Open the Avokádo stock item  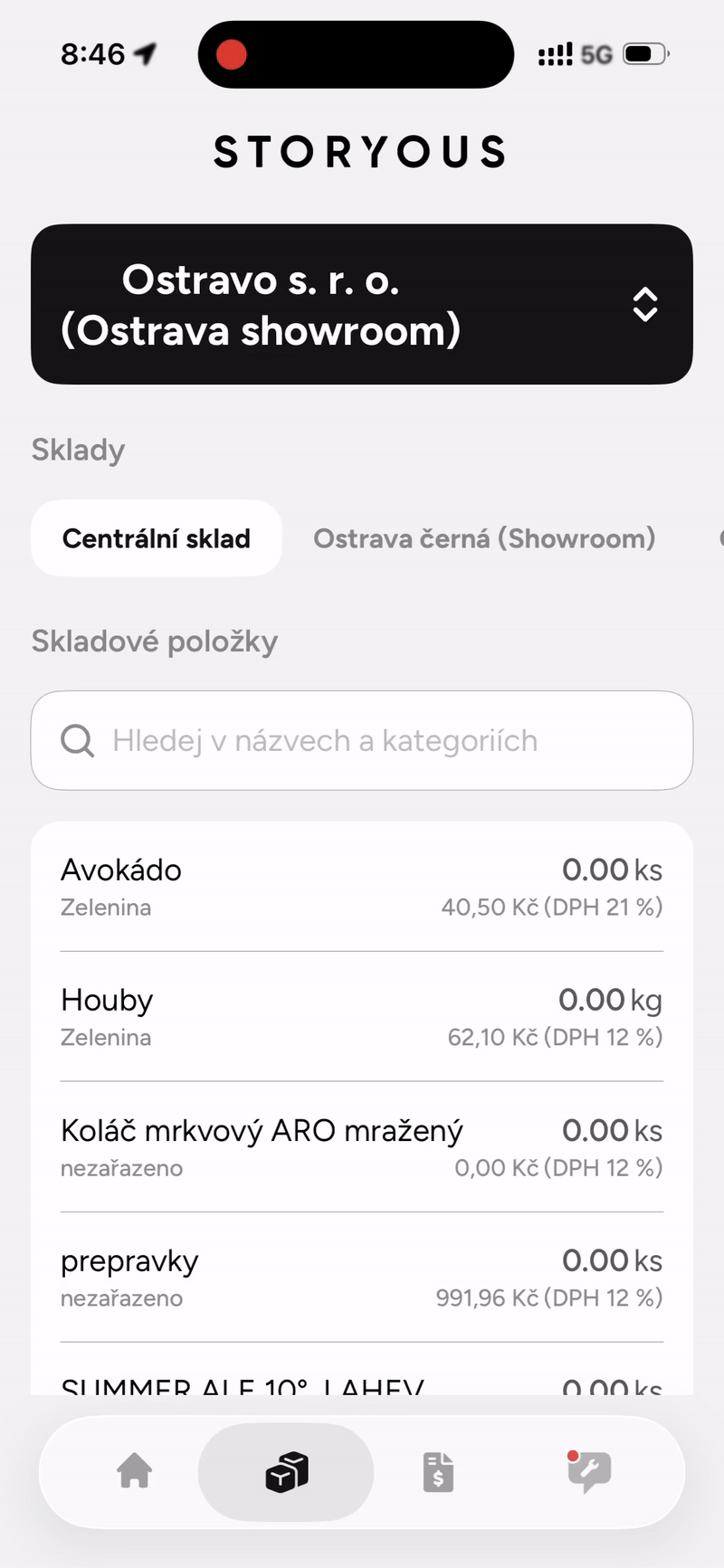tap(362, 887)
